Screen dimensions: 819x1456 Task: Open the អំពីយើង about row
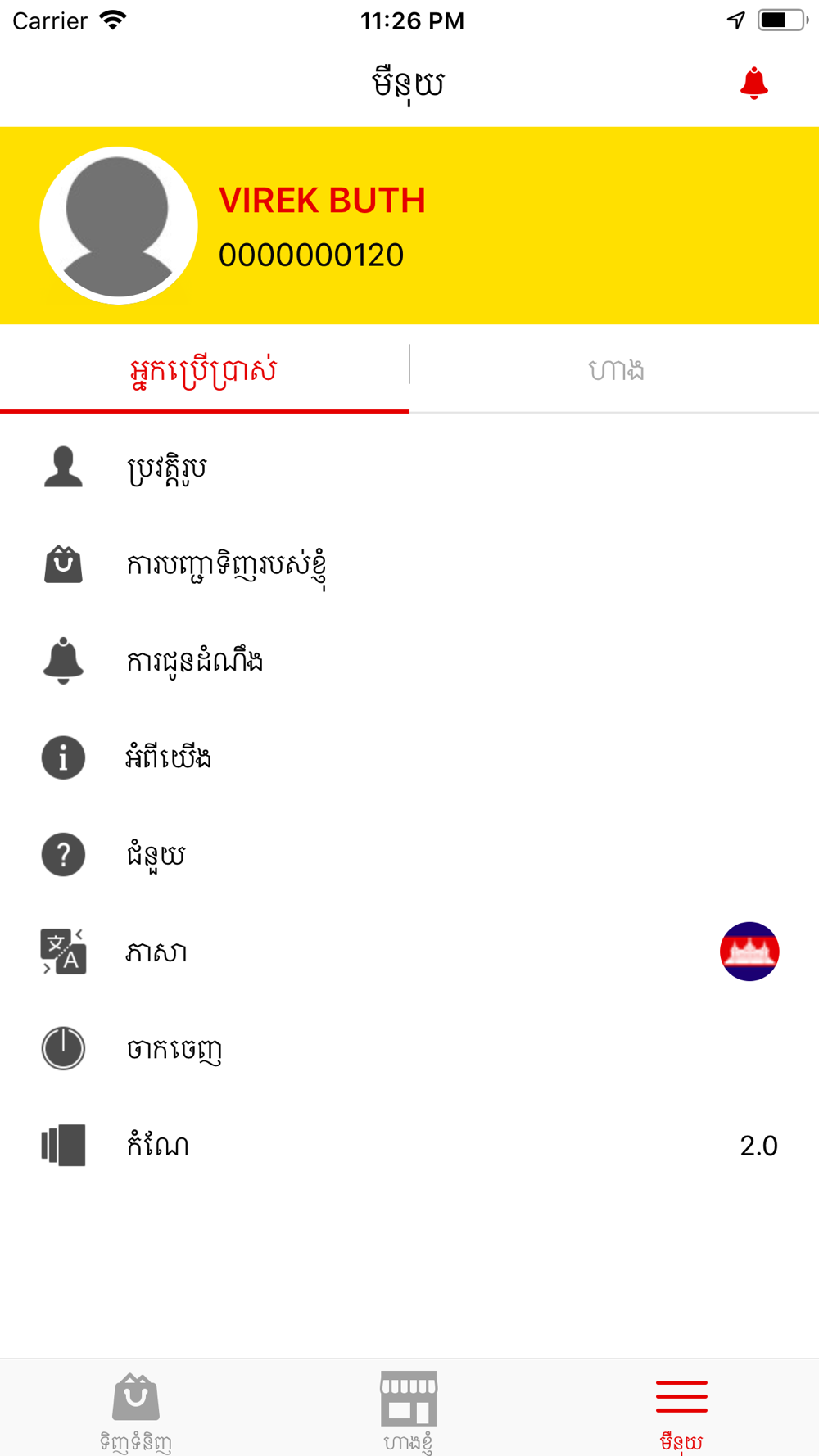click(409, 757)
